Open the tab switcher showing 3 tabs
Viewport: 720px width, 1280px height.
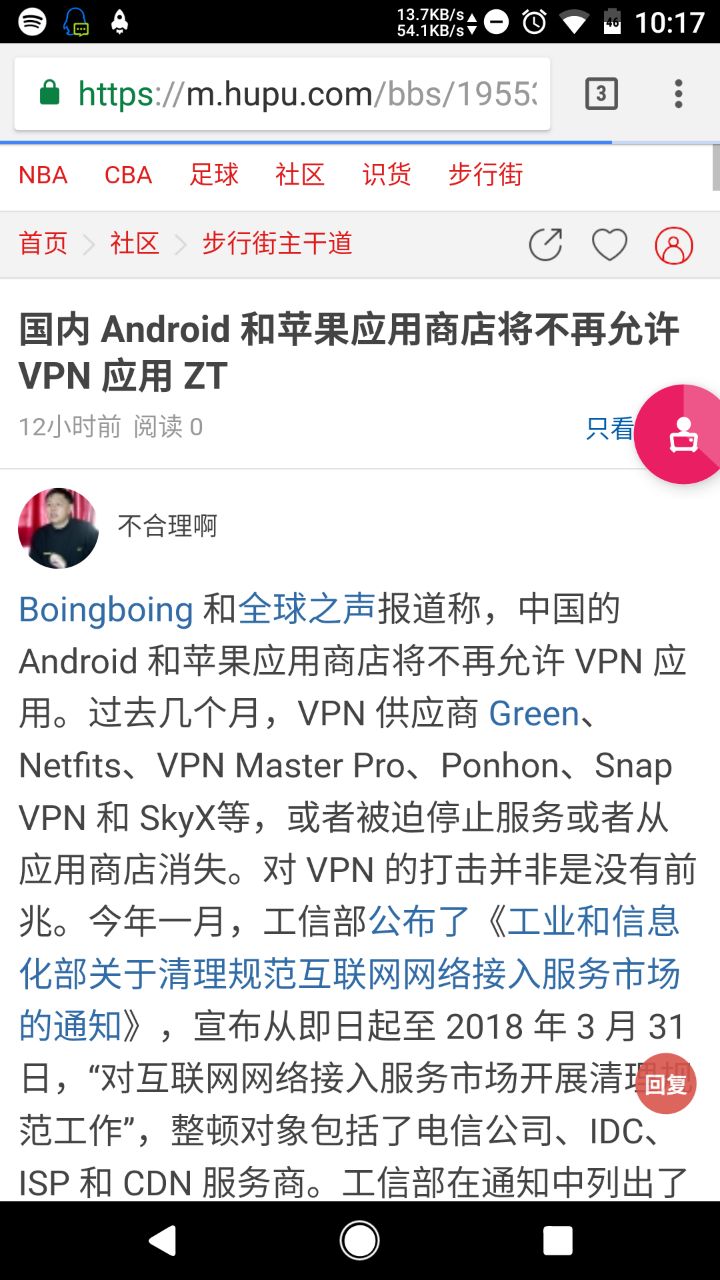[601, 94]
